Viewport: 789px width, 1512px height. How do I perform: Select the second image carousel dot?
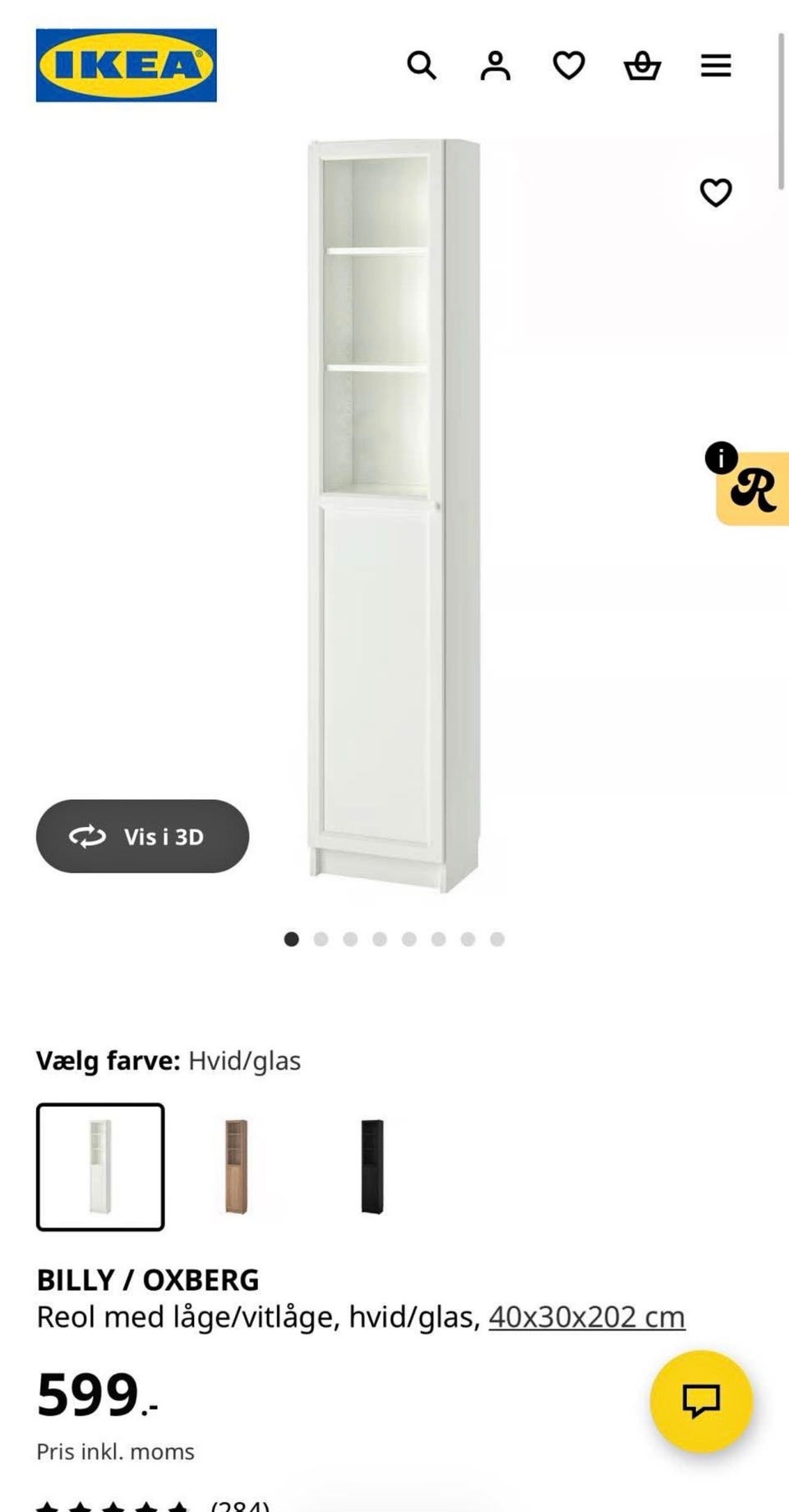tap(320, 938)
